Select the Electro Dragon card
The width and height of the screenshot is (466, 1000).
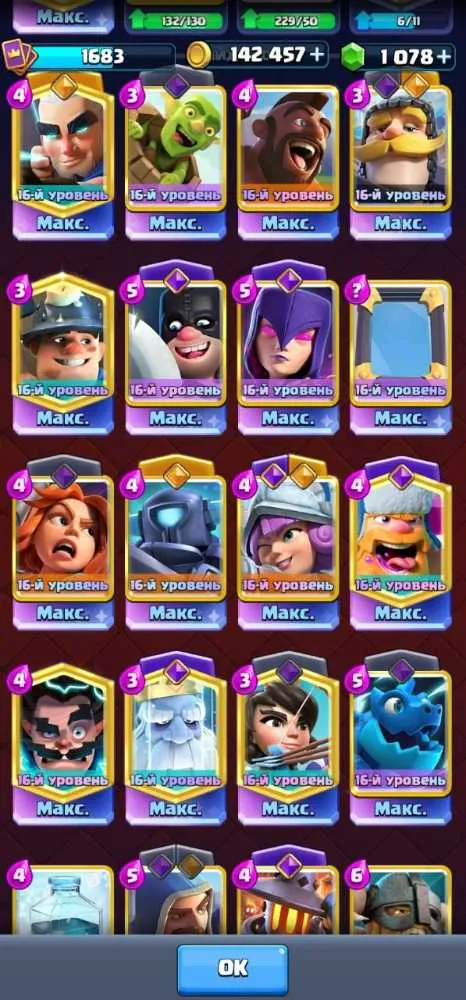click(x=401, y=741)
